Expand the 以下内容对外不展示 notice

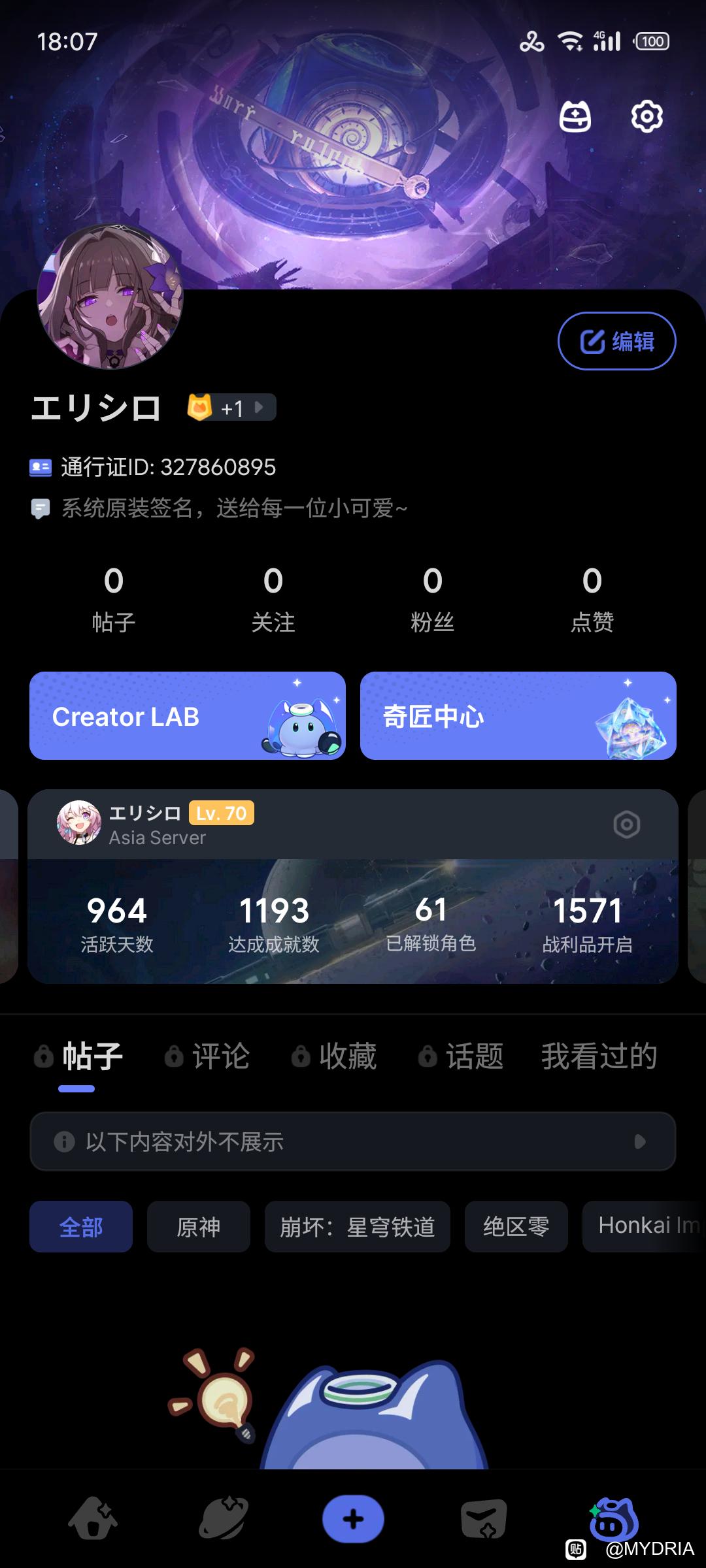[x=352, y=1141]
